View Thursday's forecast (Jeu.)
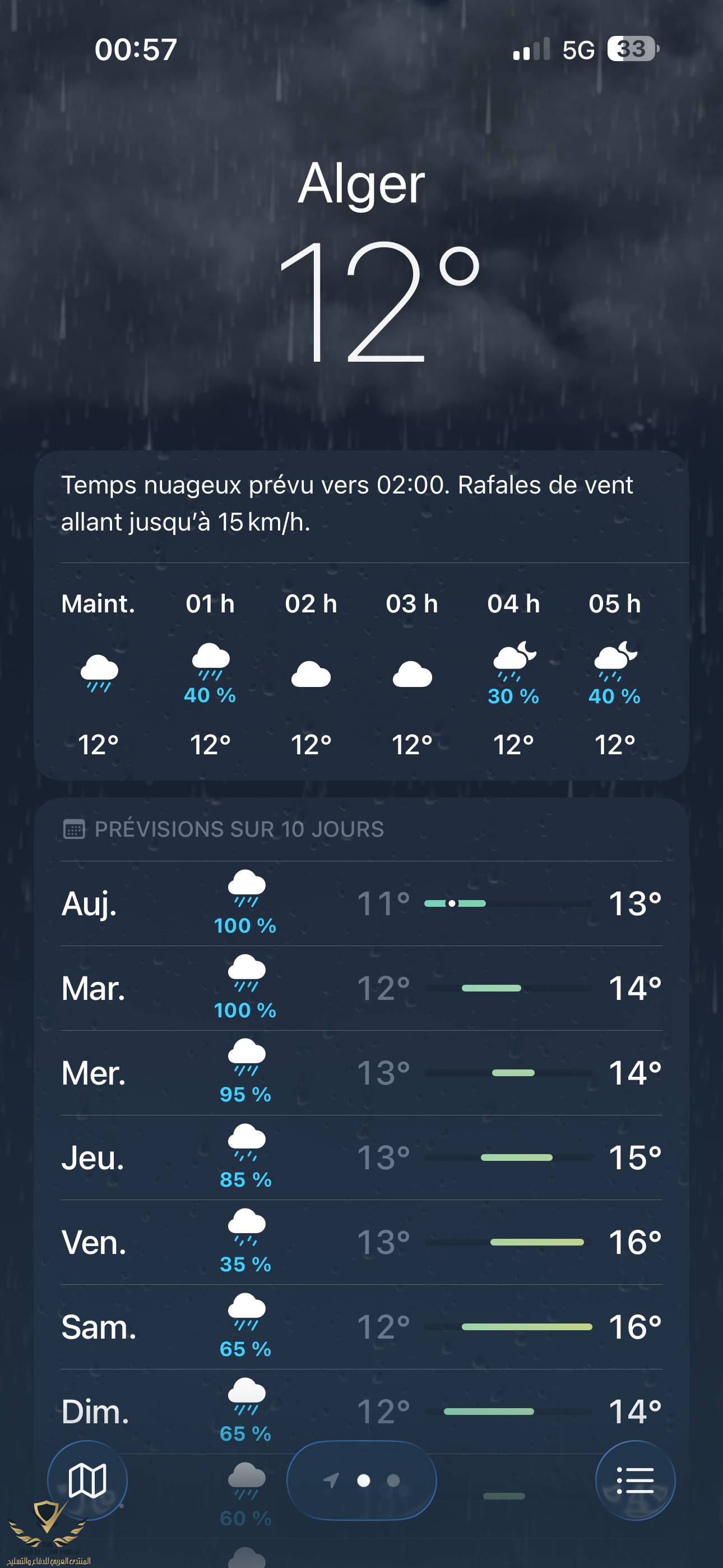The image size is (723, 1568). click(x=361, y=1157)
